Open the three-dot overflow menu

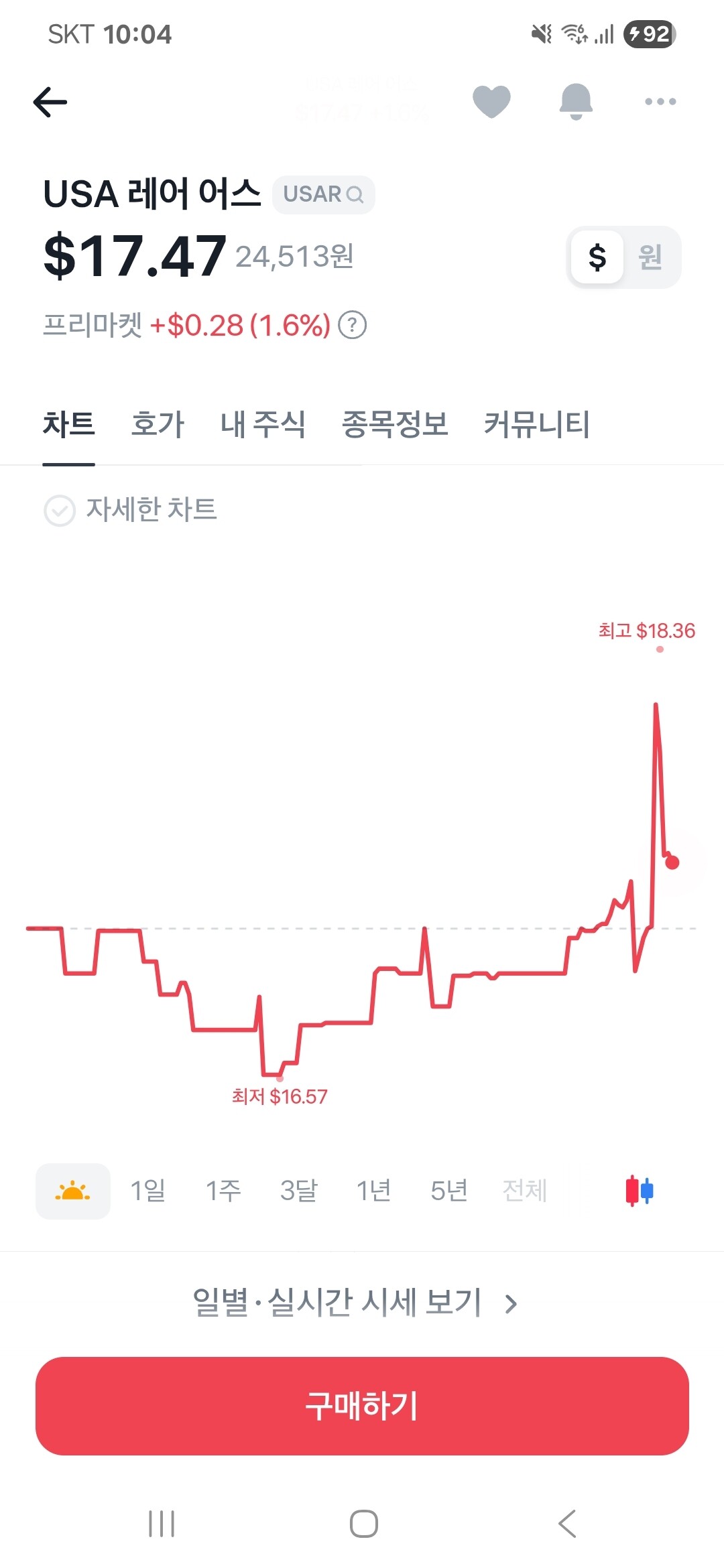click(x=660, y=102)
